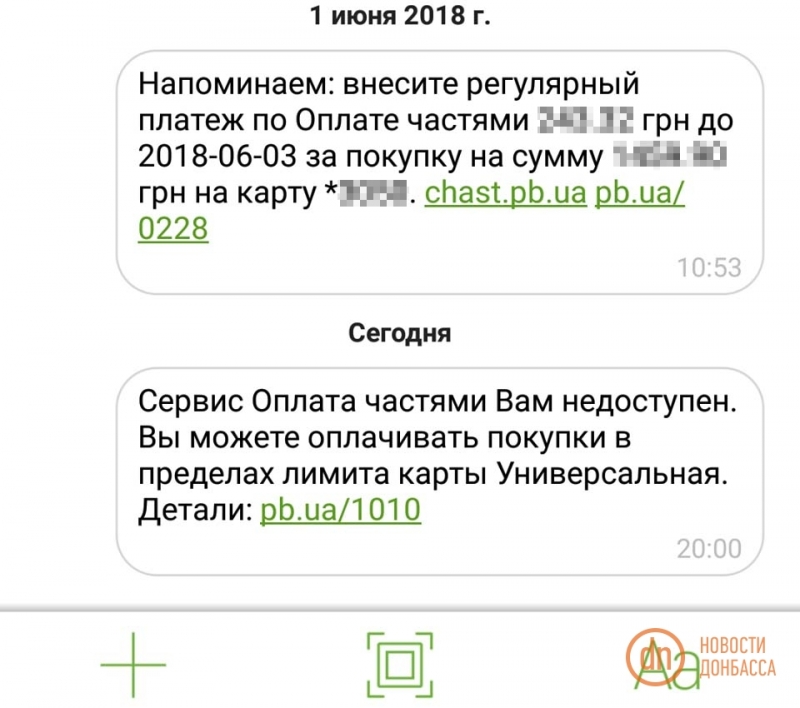
Task: Open the pb.ua/1010 details link
Action: (340, 510)
